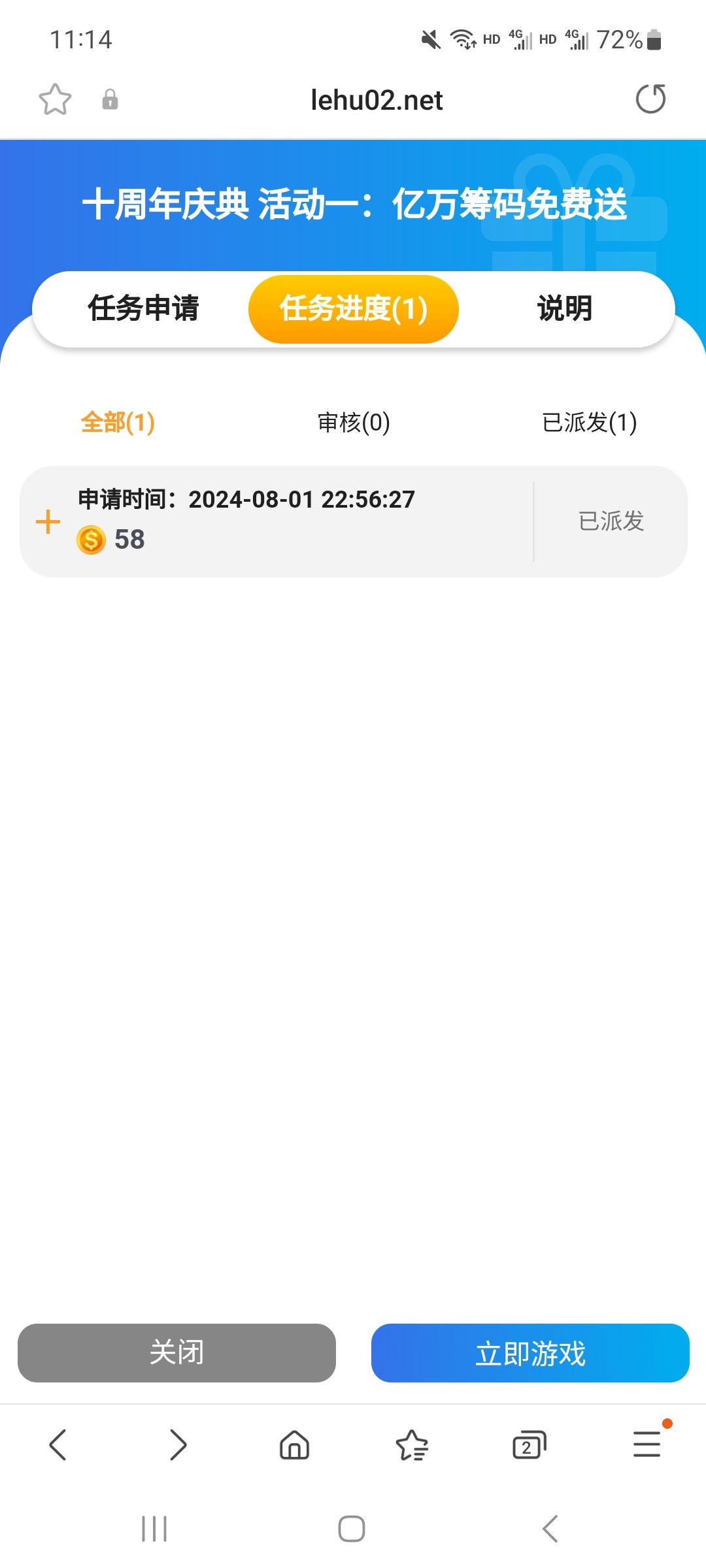Tap the 关闭 button

(x=176, y=1353)
